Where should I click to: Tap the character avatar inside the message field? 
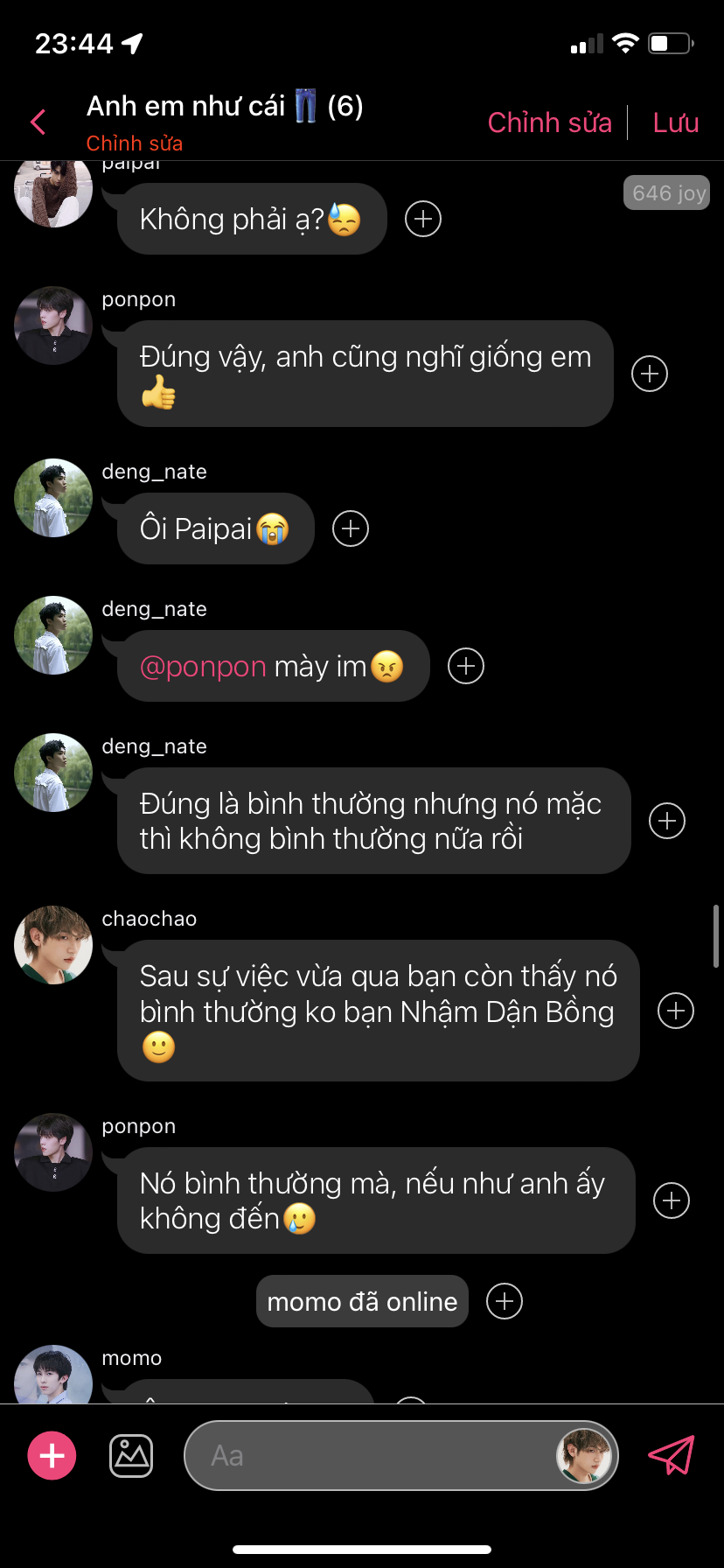[584, 1456]
